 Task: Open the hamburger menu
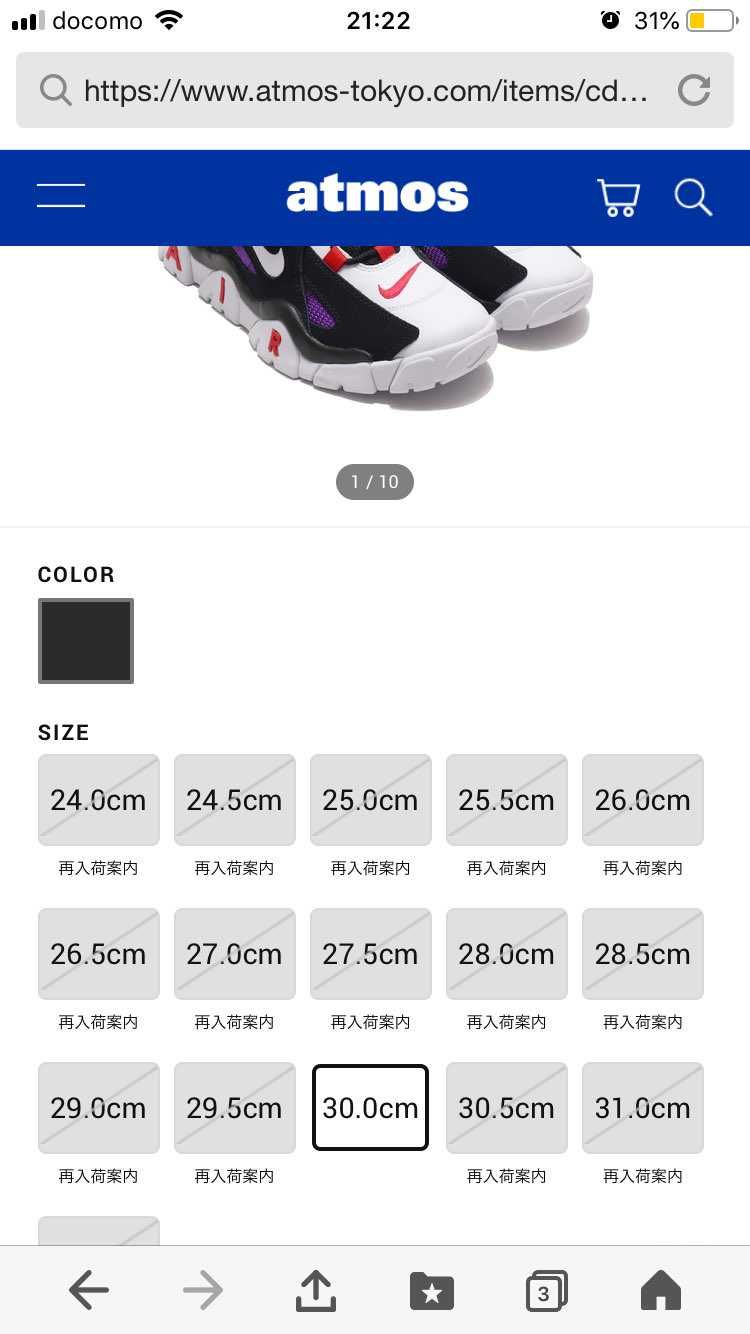point(61,196)
